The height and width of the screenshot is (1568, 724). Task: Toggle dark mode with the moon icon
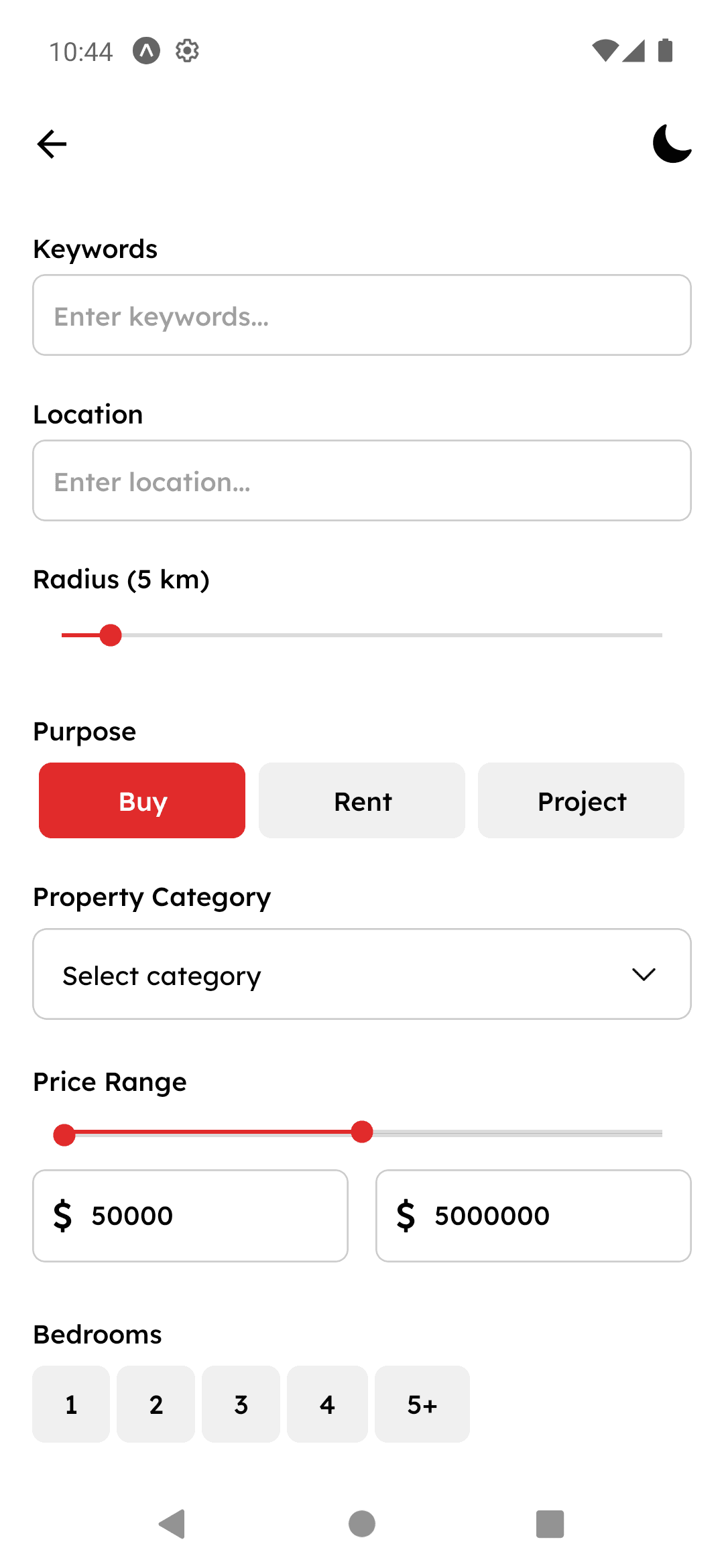pos(671,143)
